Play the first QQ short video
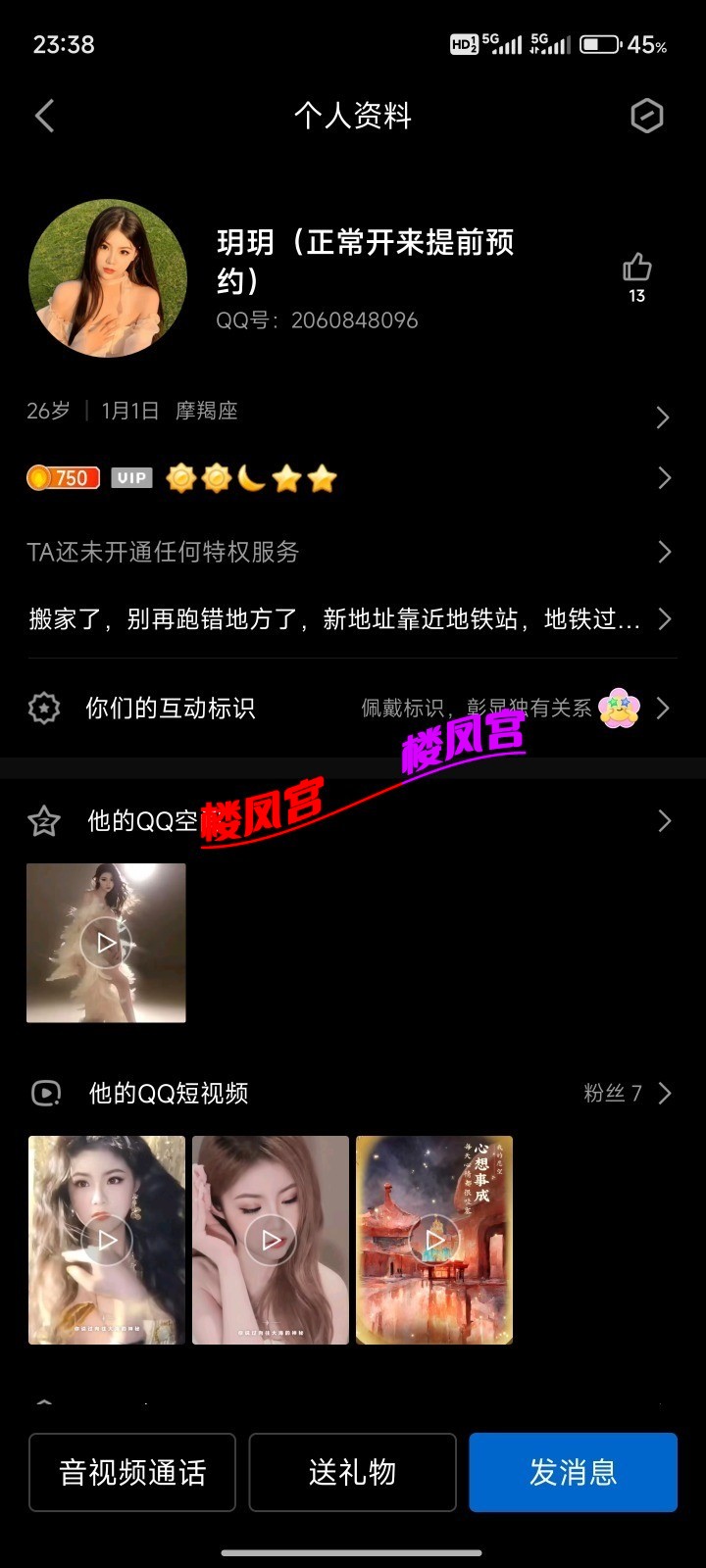The image size is (706, 1568). pyautogui.click(x=107, y=1240)
